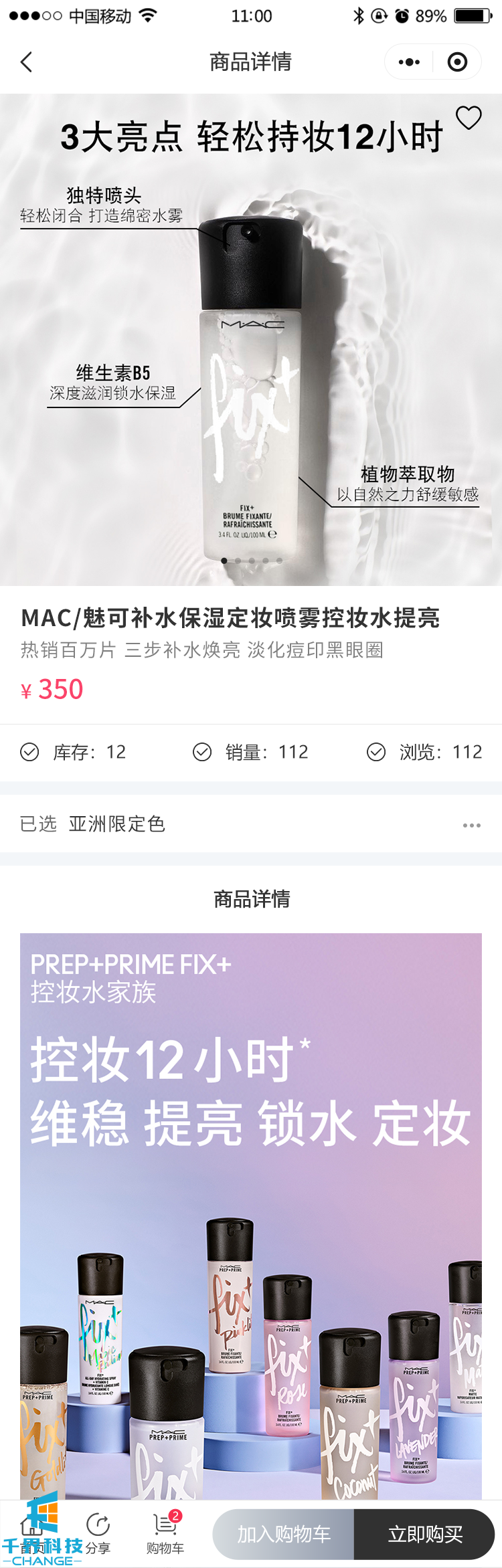Tap the product image carousel
The height and width of the screenshot is (1568, 502).
[251, 340]
